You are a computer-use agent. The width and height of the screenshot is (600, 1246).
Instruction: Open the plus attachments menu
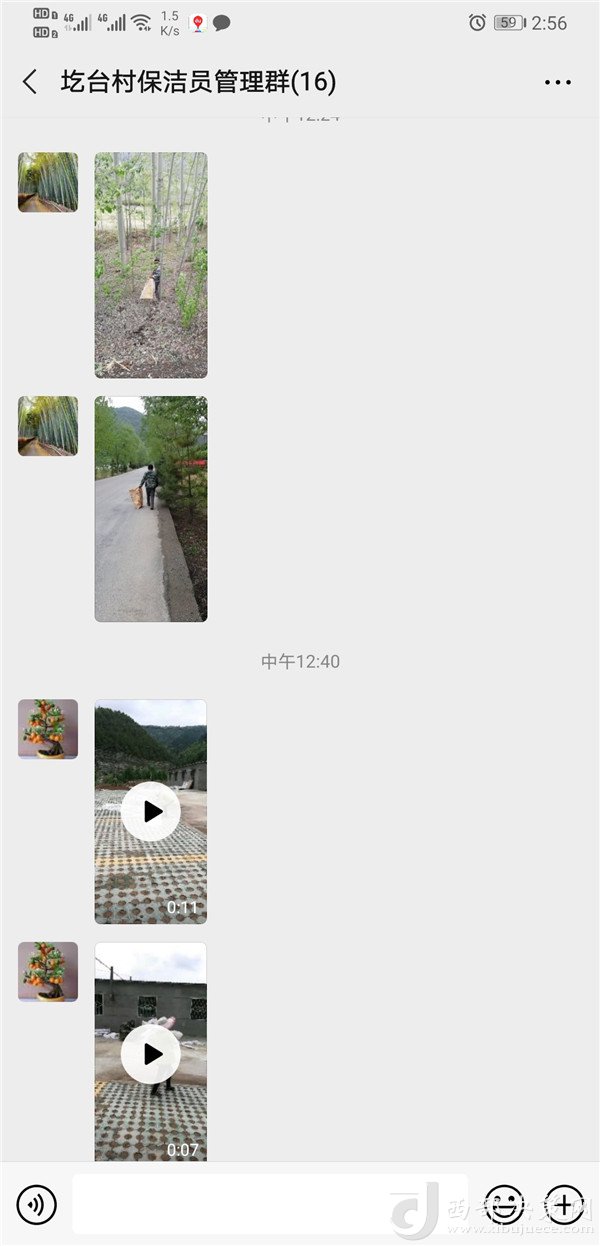coord(564,1204)
